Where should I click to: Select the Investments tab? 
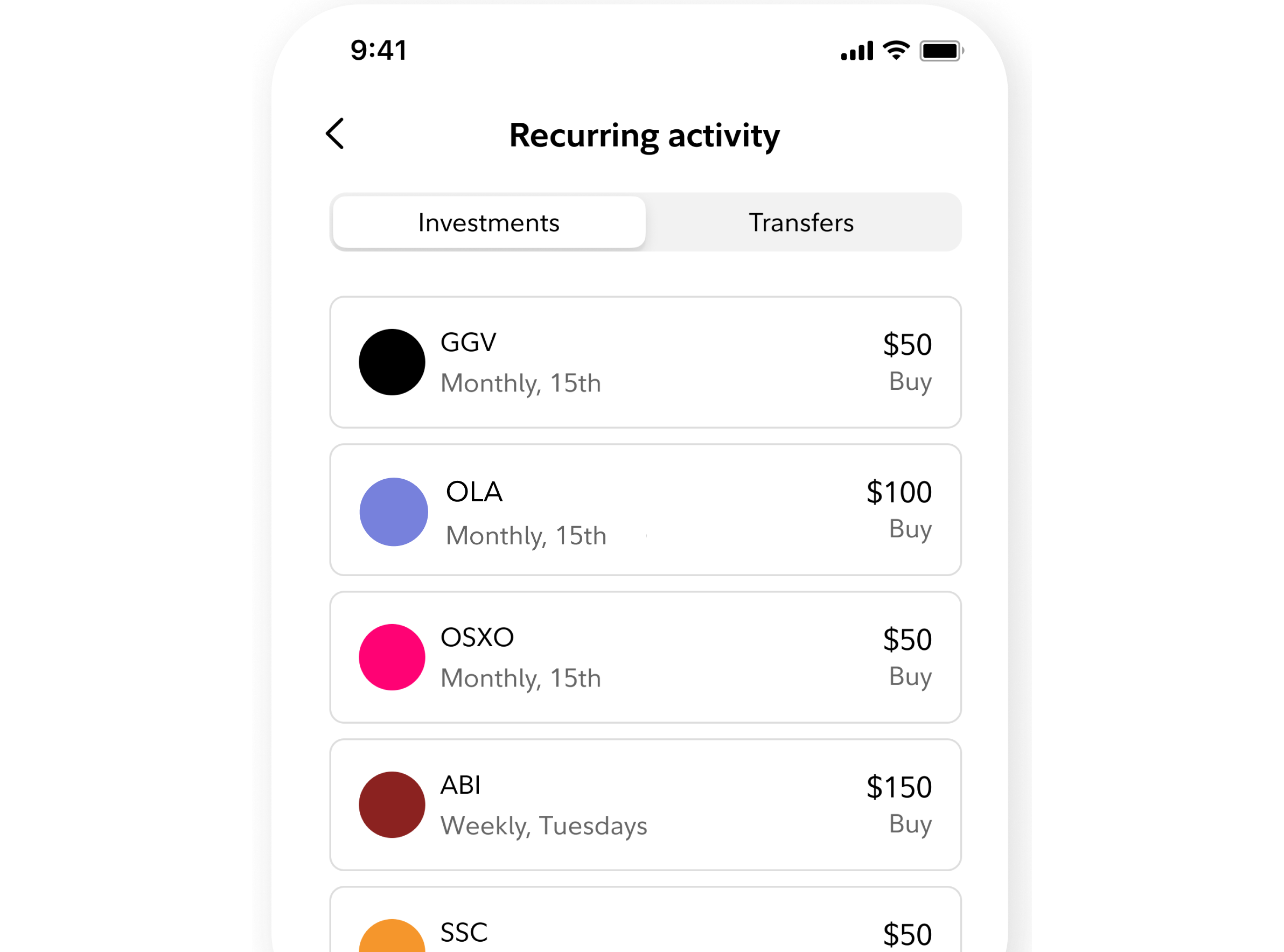tap(489, 222)
